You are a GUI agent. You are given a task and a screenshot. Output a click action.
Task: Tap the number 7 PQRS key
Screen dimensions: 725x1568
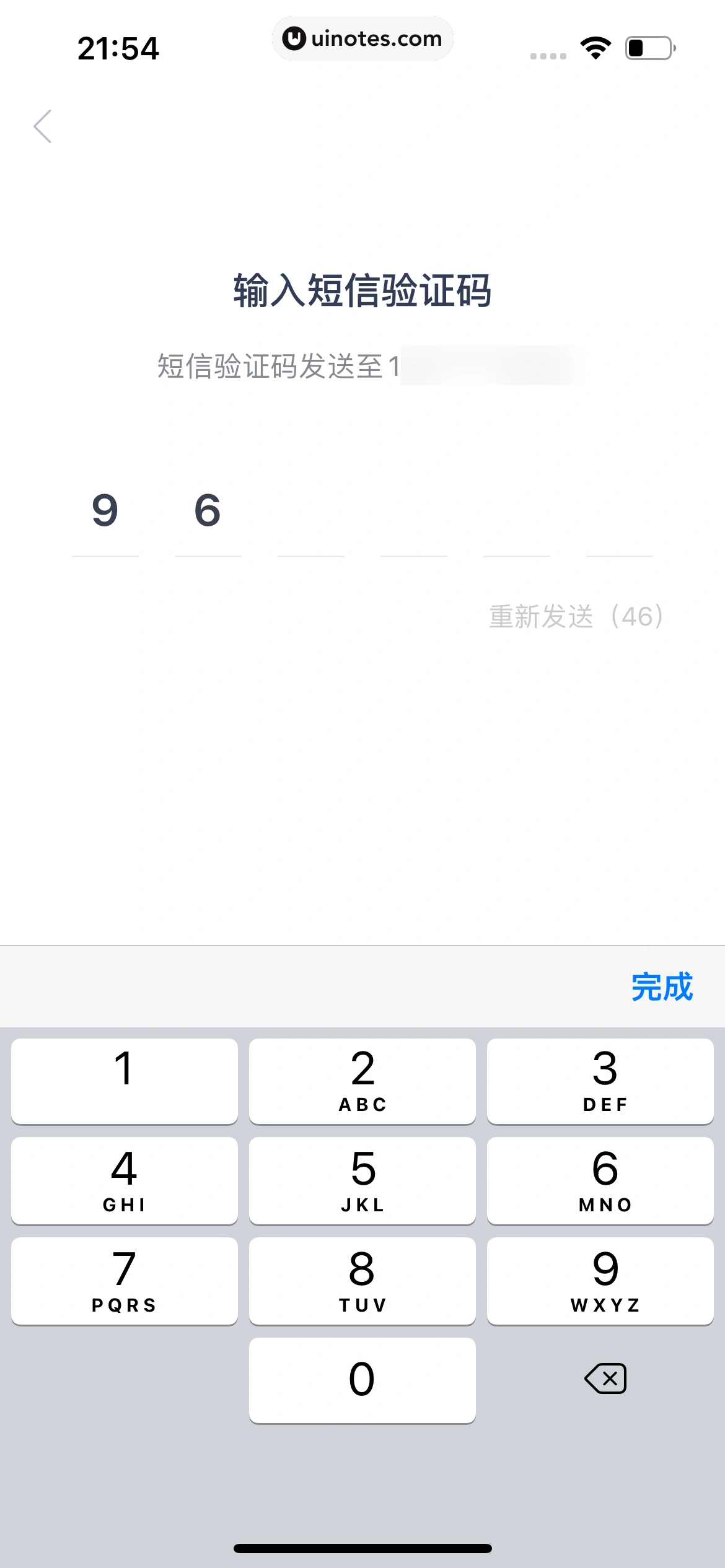click(x=124, y=1280)
